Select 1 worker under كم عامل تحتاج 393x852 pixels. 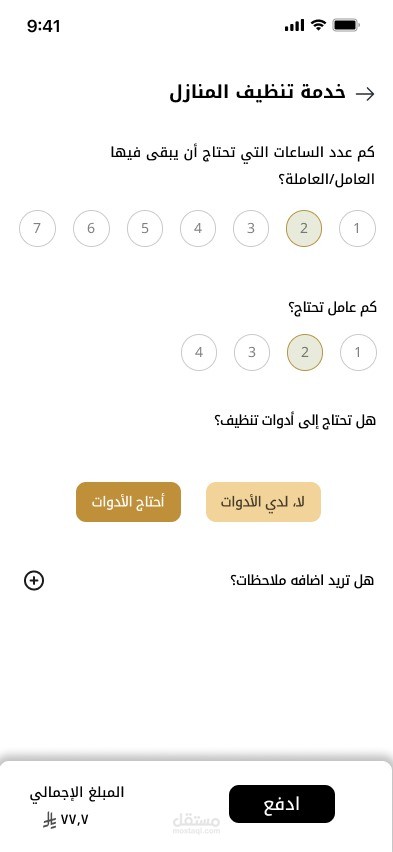pyautogui.click(x=358, y=352)
